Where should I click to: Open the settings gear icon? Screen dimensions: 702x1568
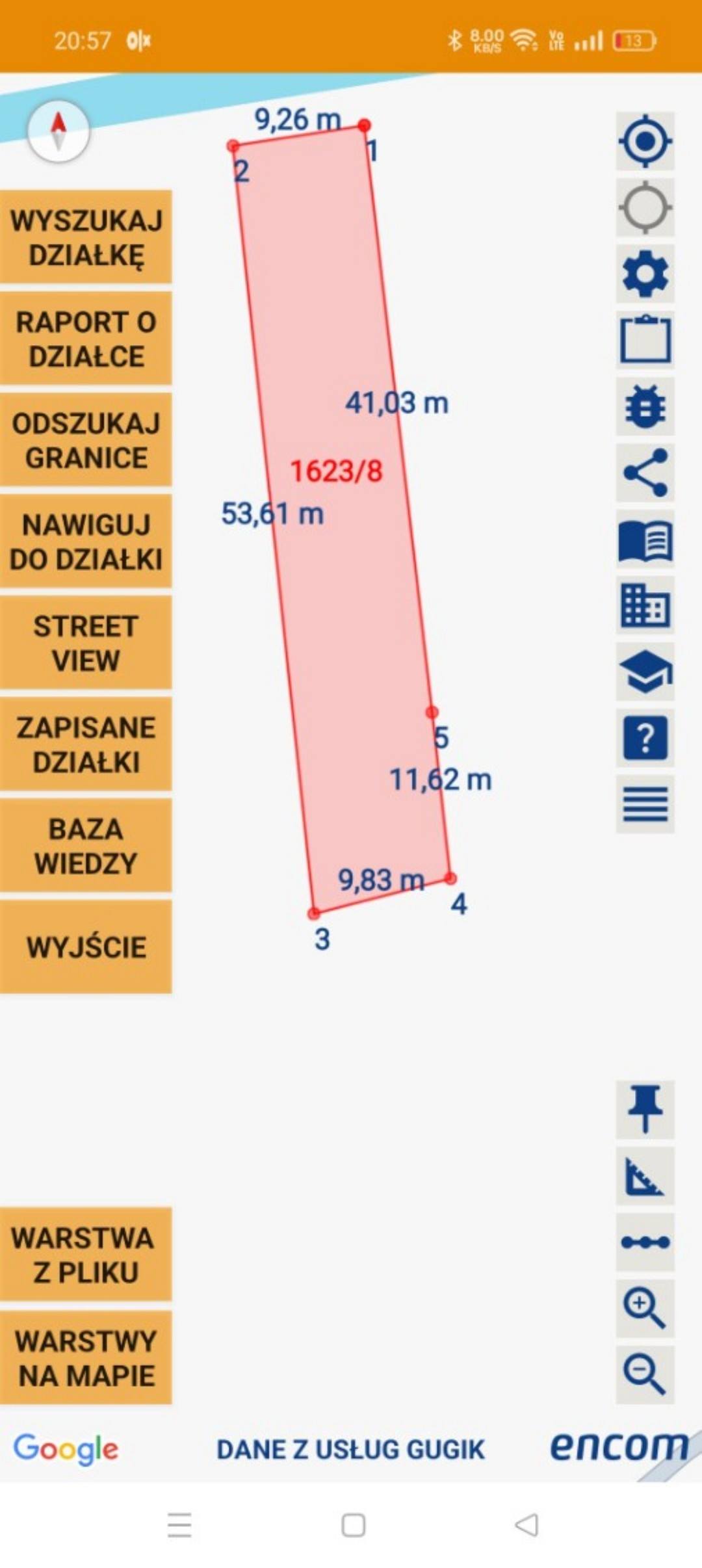(645, 274)
